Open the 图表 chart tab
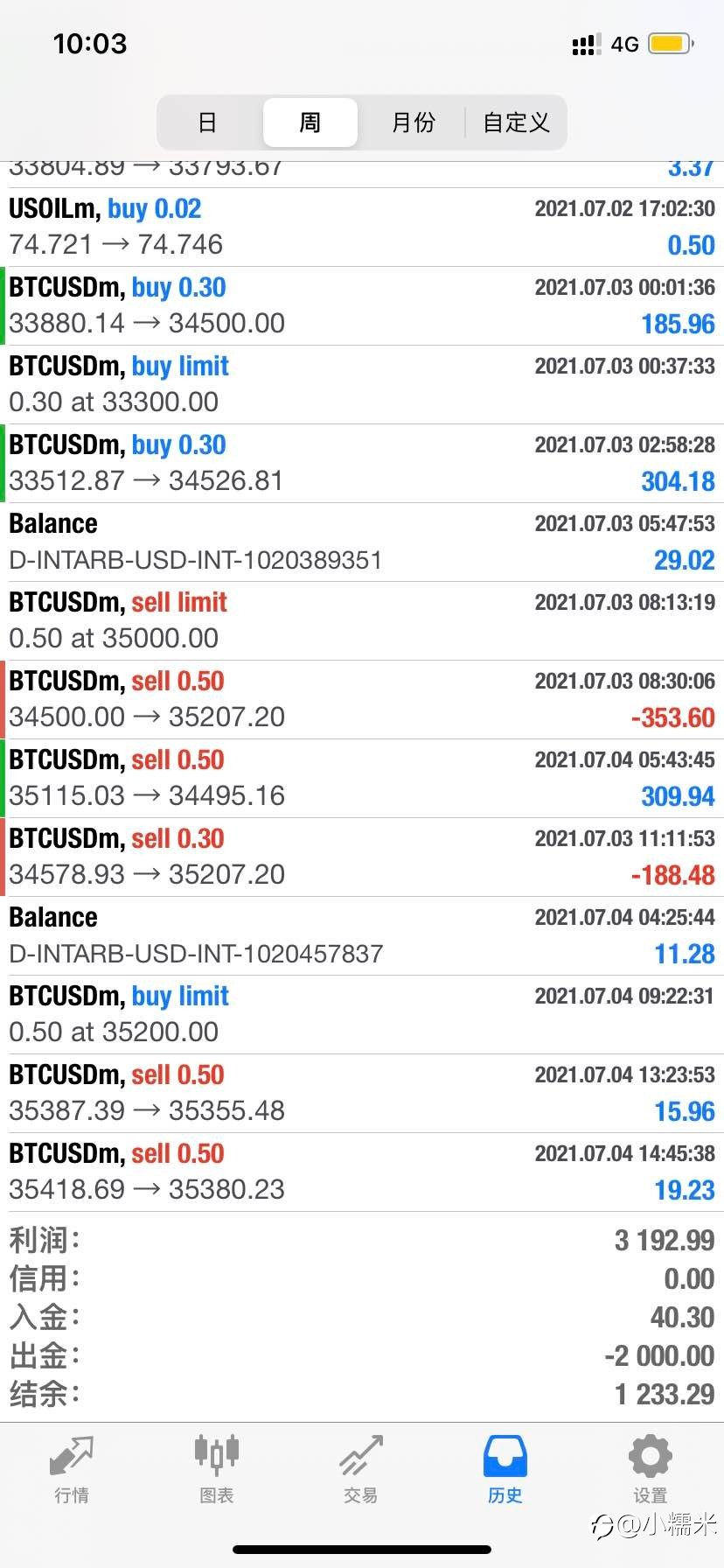The image size is (724, 1568). (x=216, y=1470)
